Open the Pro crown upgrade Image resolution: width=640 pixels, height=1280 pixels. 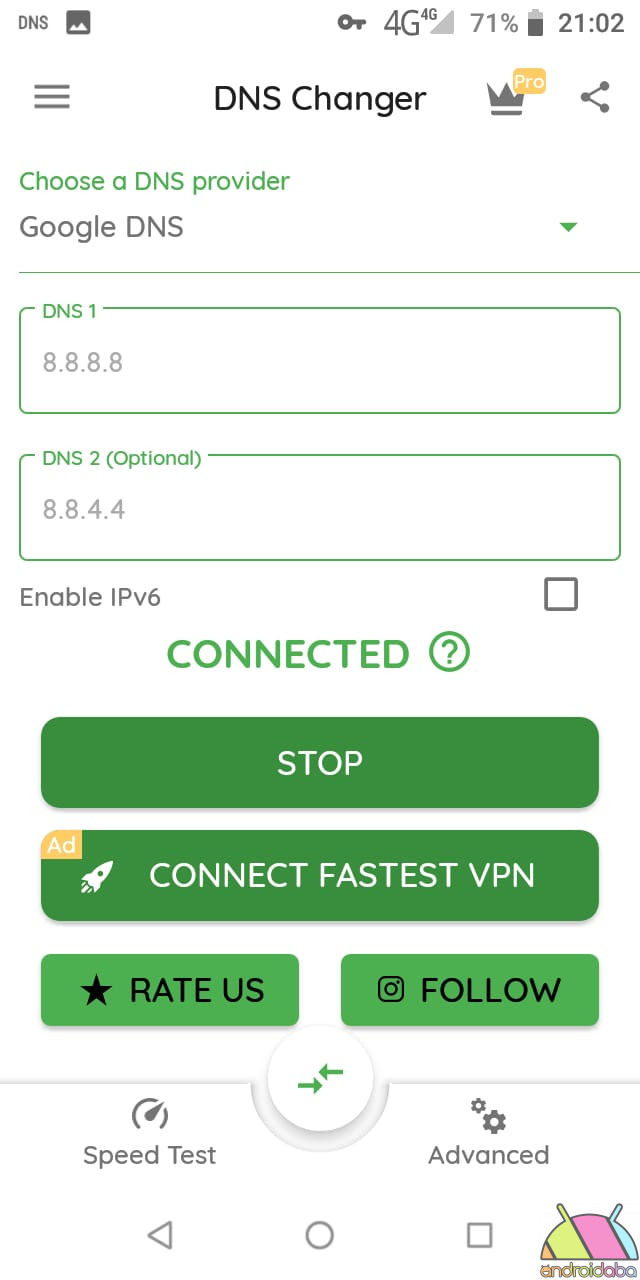point(514,94)
